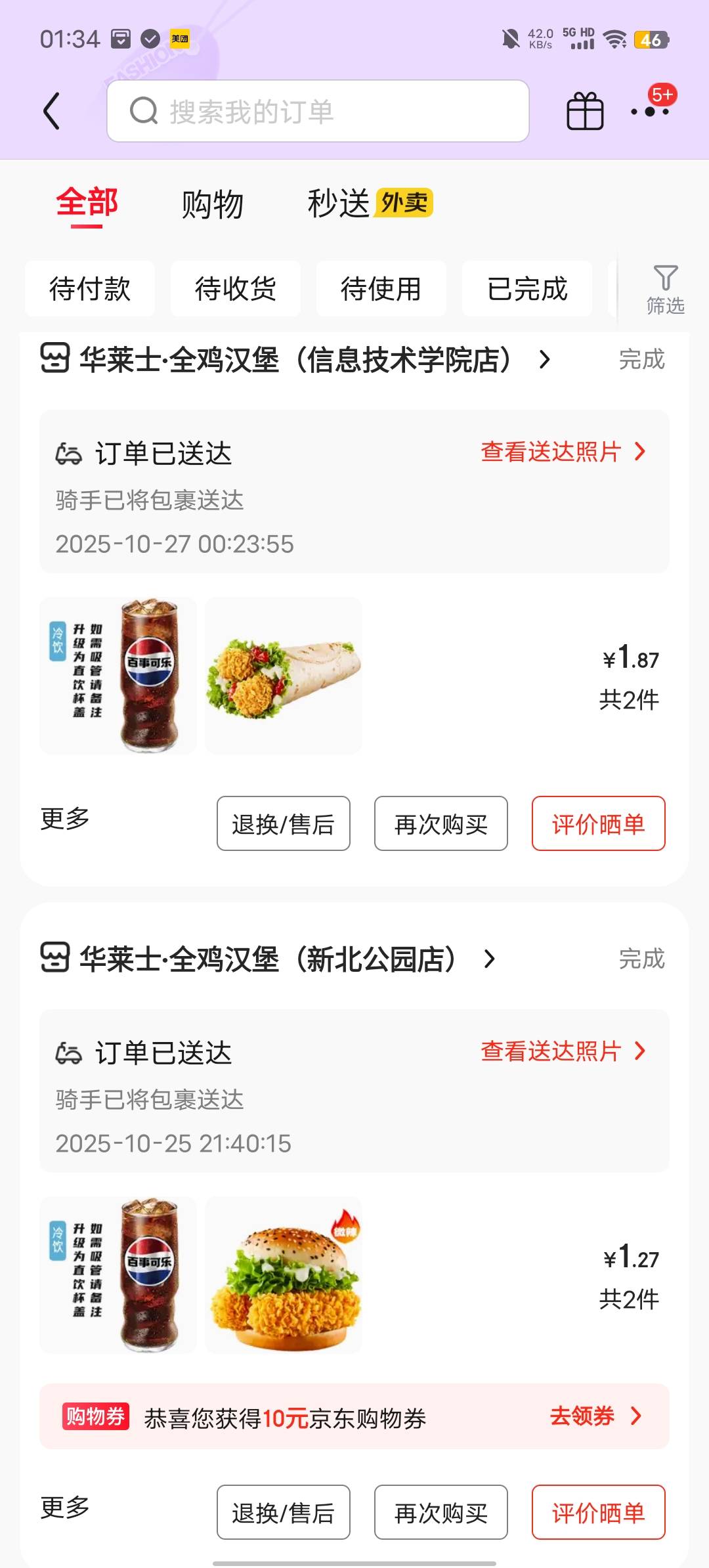View delivery photo for the 2025-10-27 order
Screen dimensions: 709x1568
click(563, 452)
